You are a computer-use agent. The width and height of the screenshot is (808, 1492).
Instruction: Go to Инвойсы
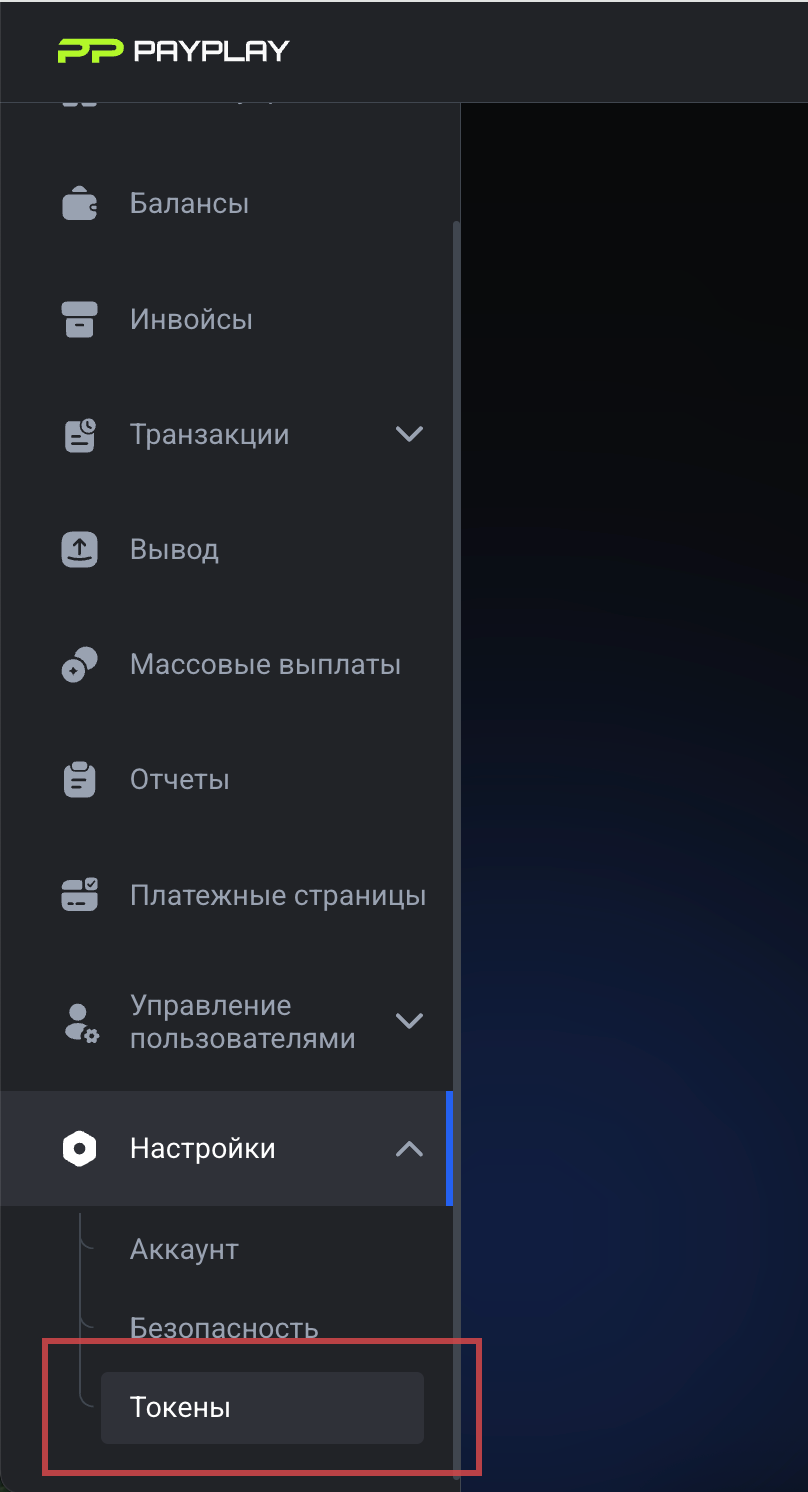191,320
